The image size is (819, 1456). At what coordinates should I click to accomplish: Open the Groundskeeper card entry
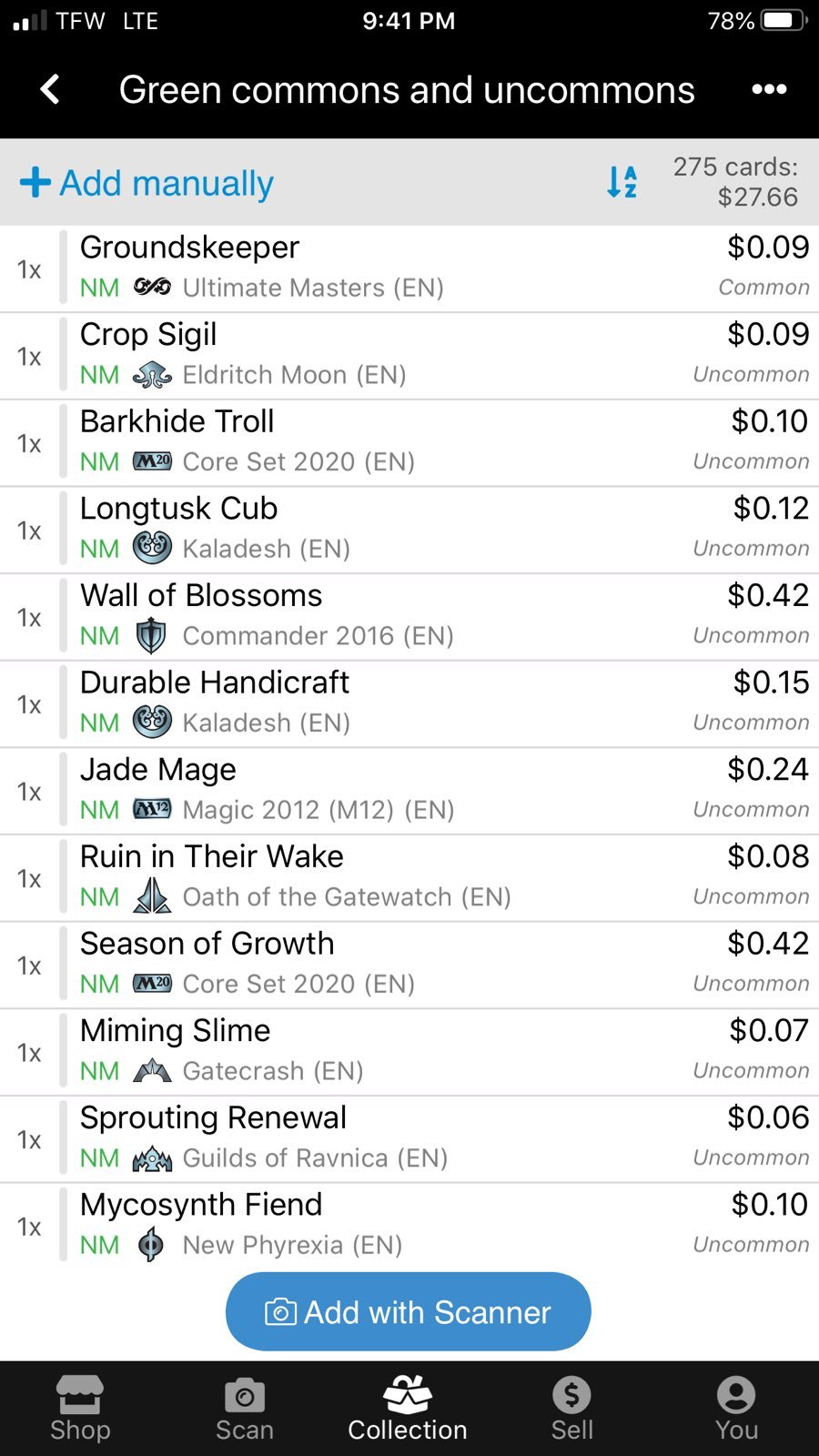tap(409, 269)
